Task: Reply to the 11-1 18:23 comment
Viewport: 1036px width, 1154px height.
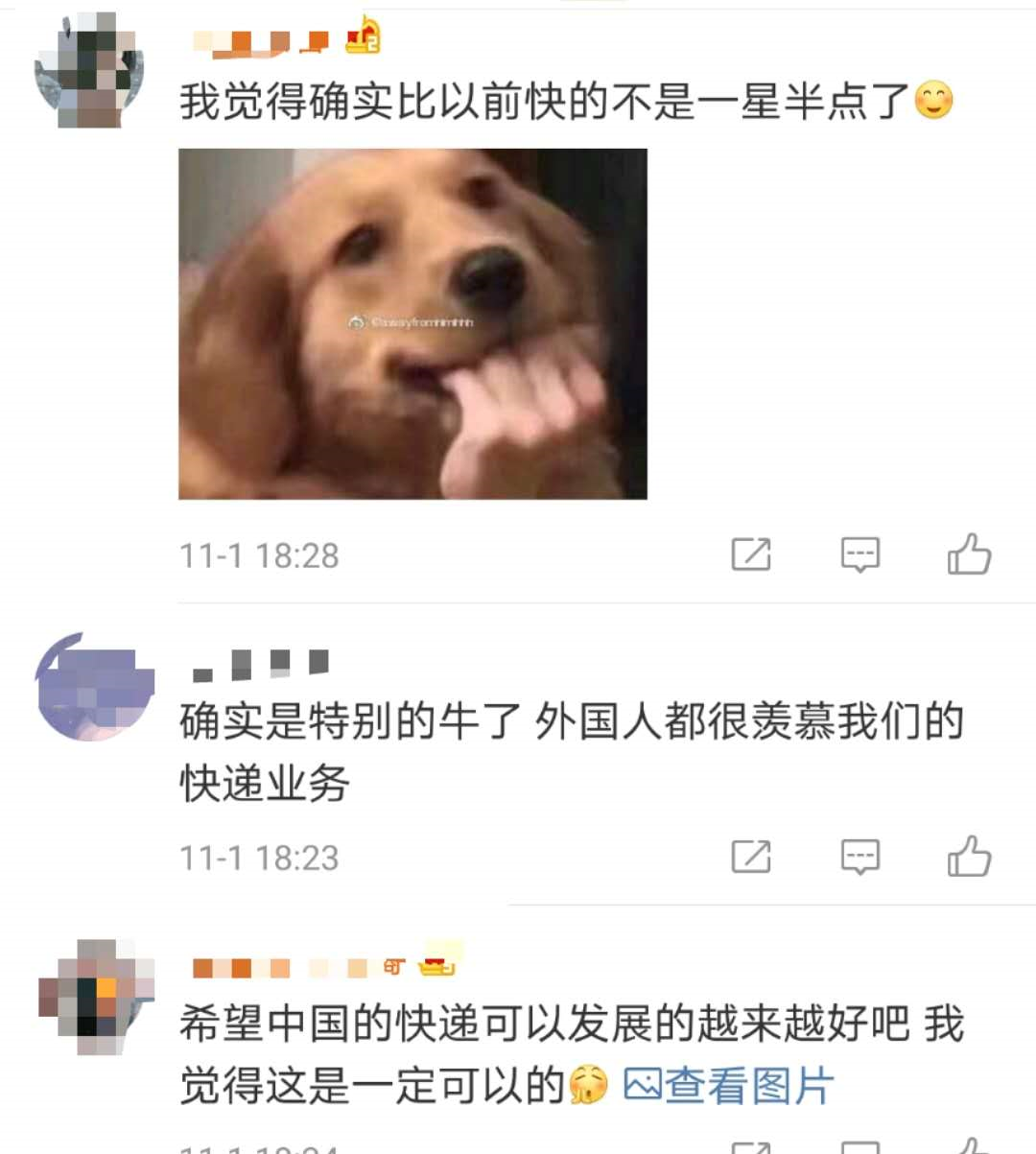Action: [x=859, y=857]
